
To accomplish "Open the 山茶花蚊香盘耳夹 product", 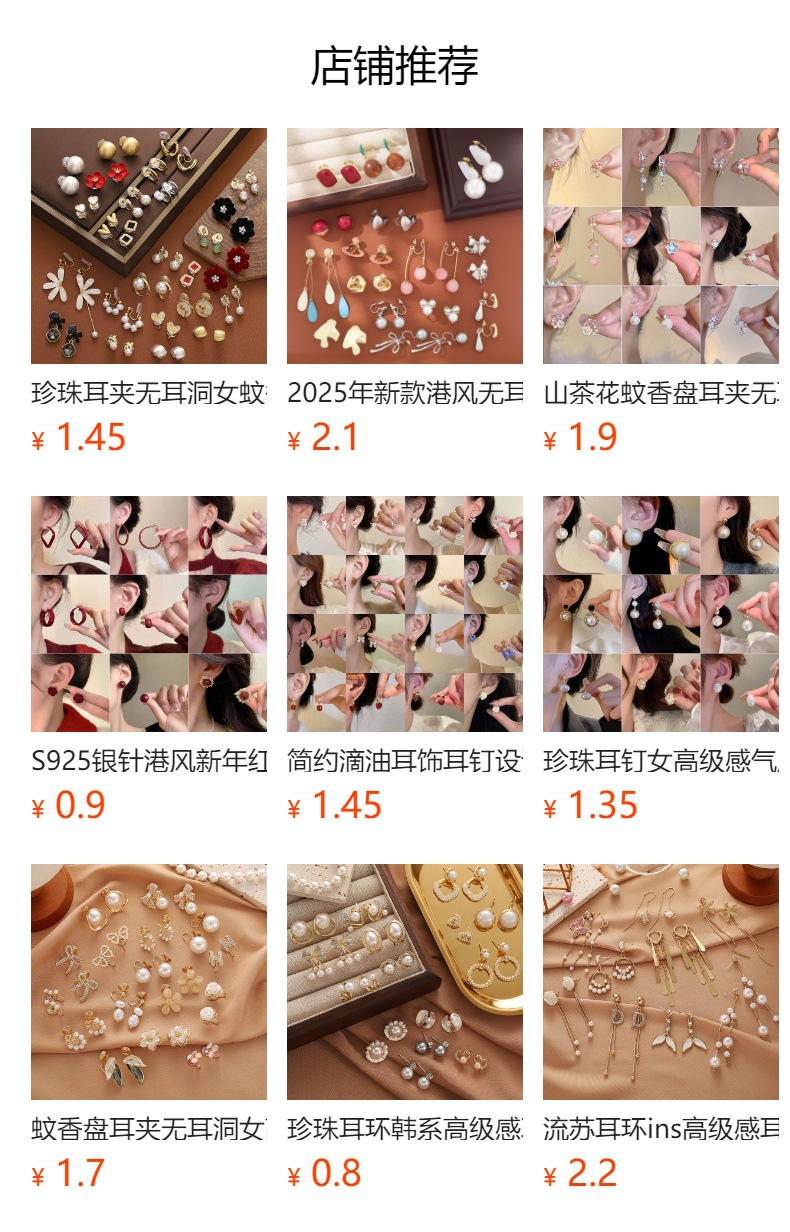I will [x=660, y=246].
